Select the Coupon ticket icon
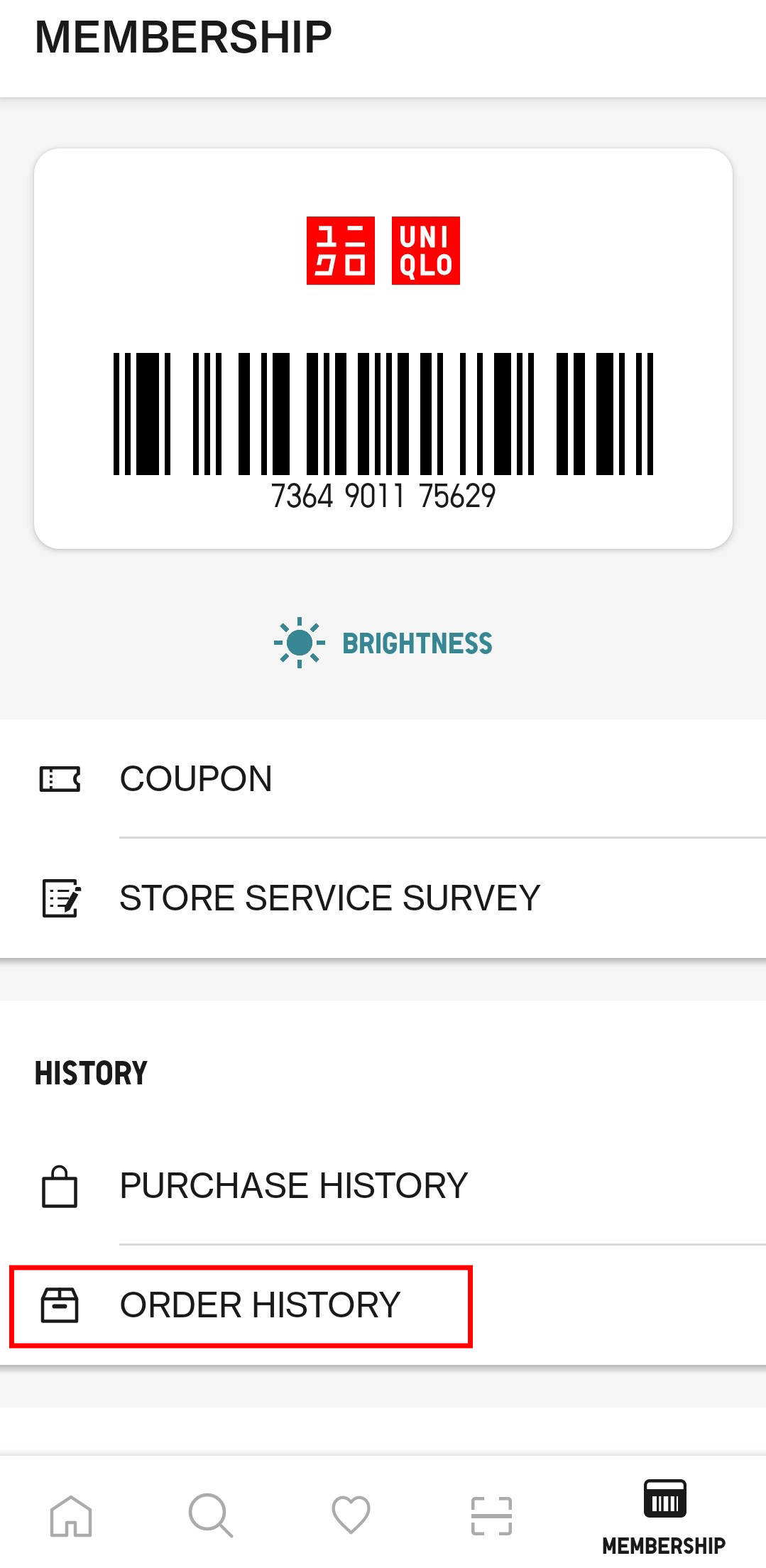Viewport: 766px width, 1568px height. (x=60, y=779)
